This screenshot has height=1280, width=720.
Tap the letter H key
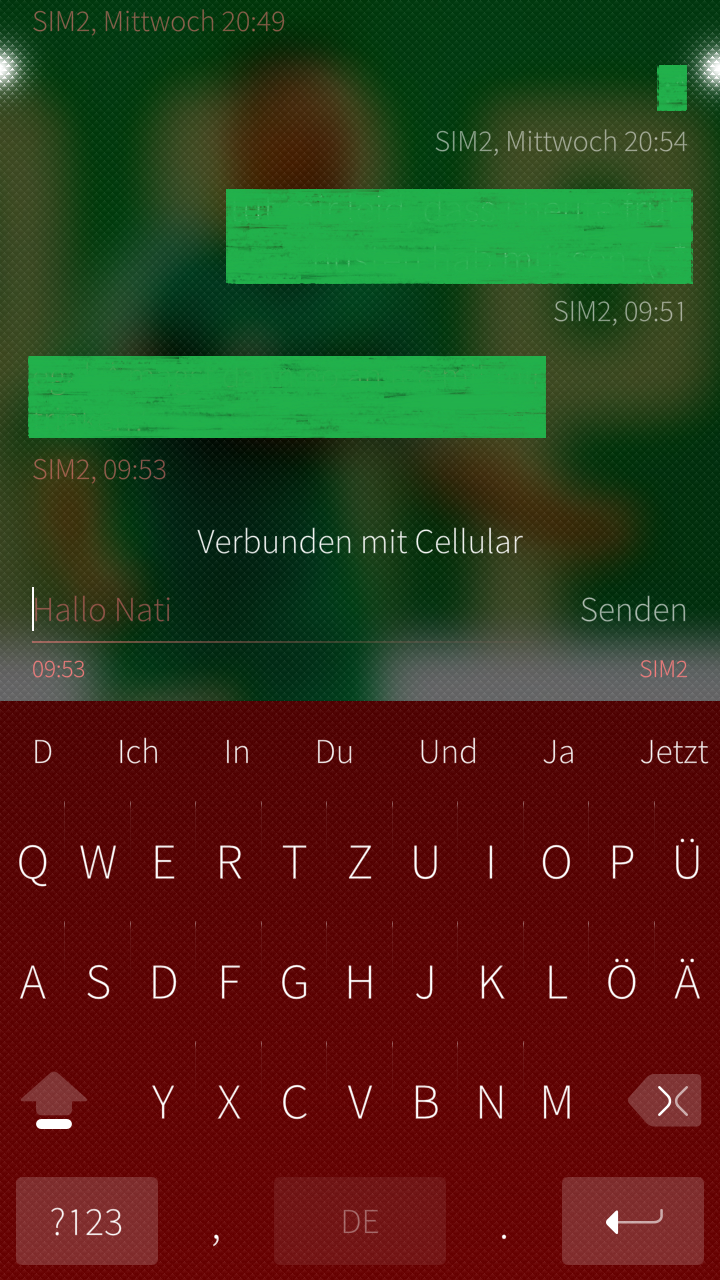pos(360,982)
